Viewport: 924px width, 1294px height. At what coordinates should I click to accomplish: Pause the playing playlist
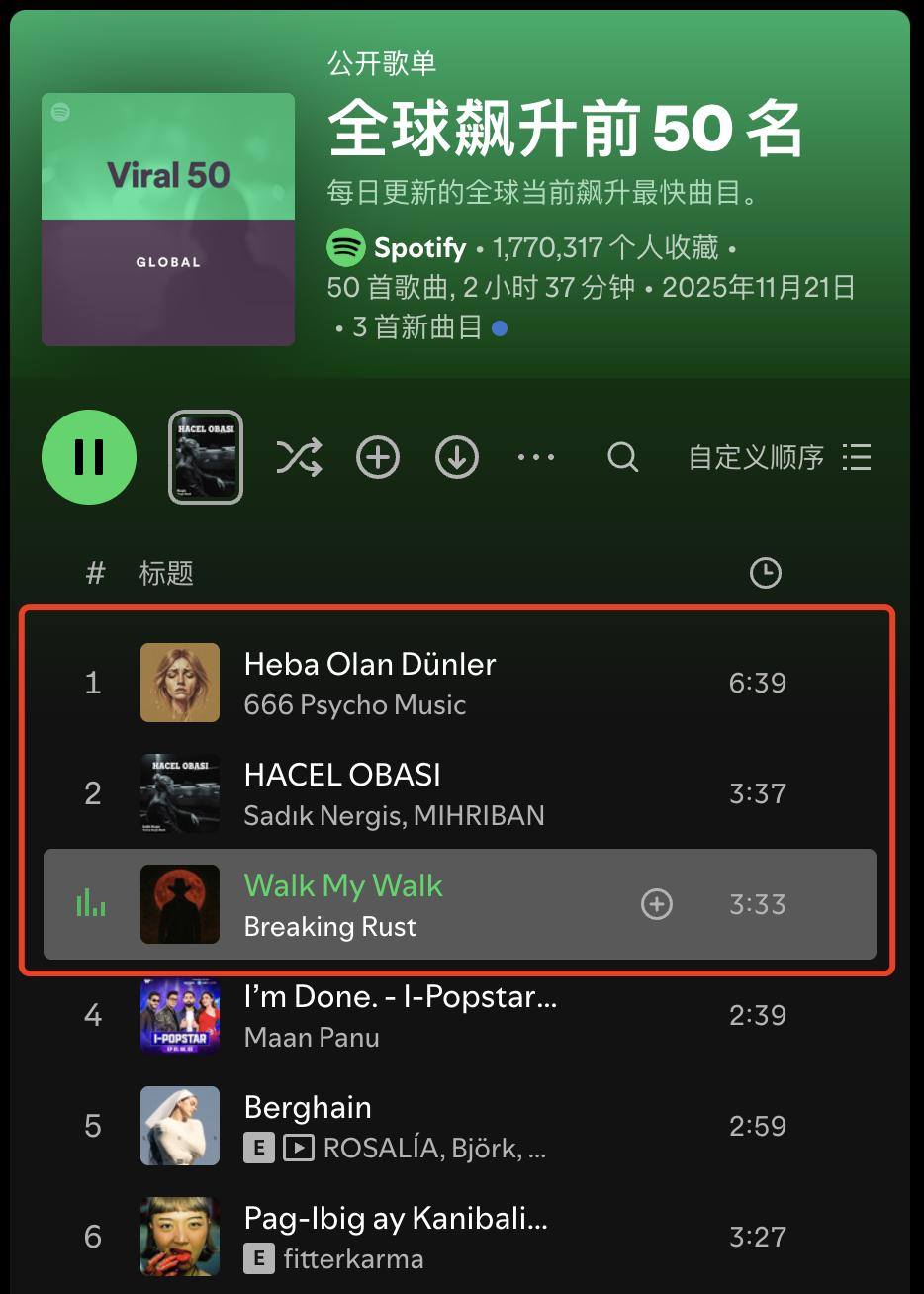pyautogui.click(x=89, y=457)
